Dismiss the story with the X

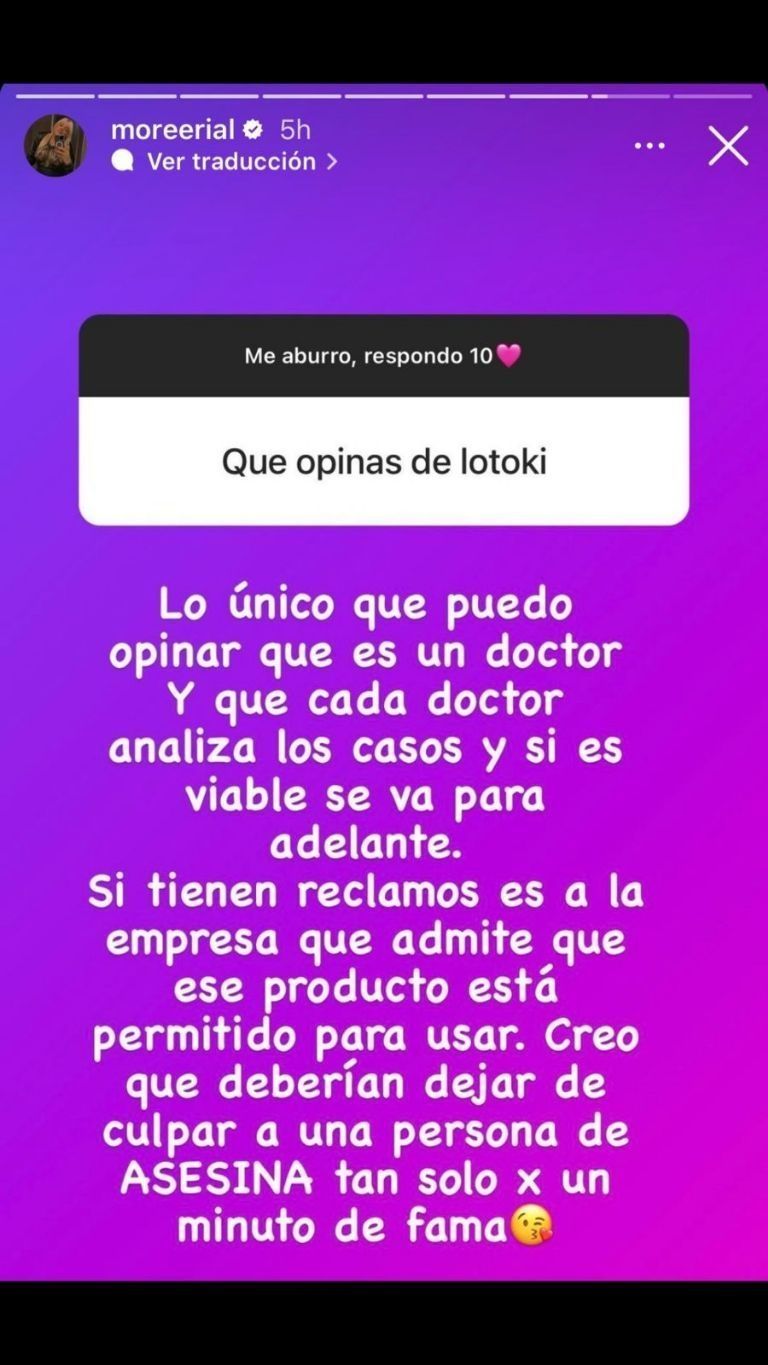point(728,145)
